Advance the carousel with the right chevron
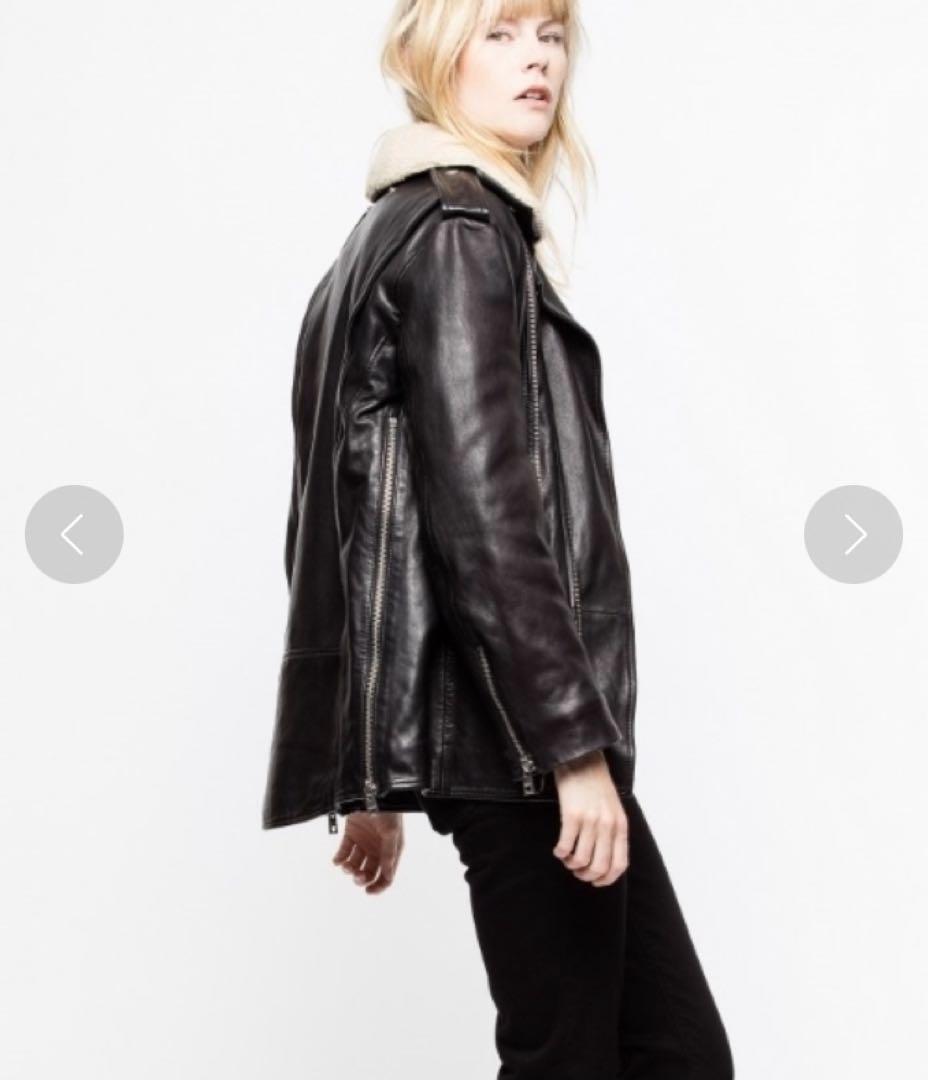 point(853,534)
